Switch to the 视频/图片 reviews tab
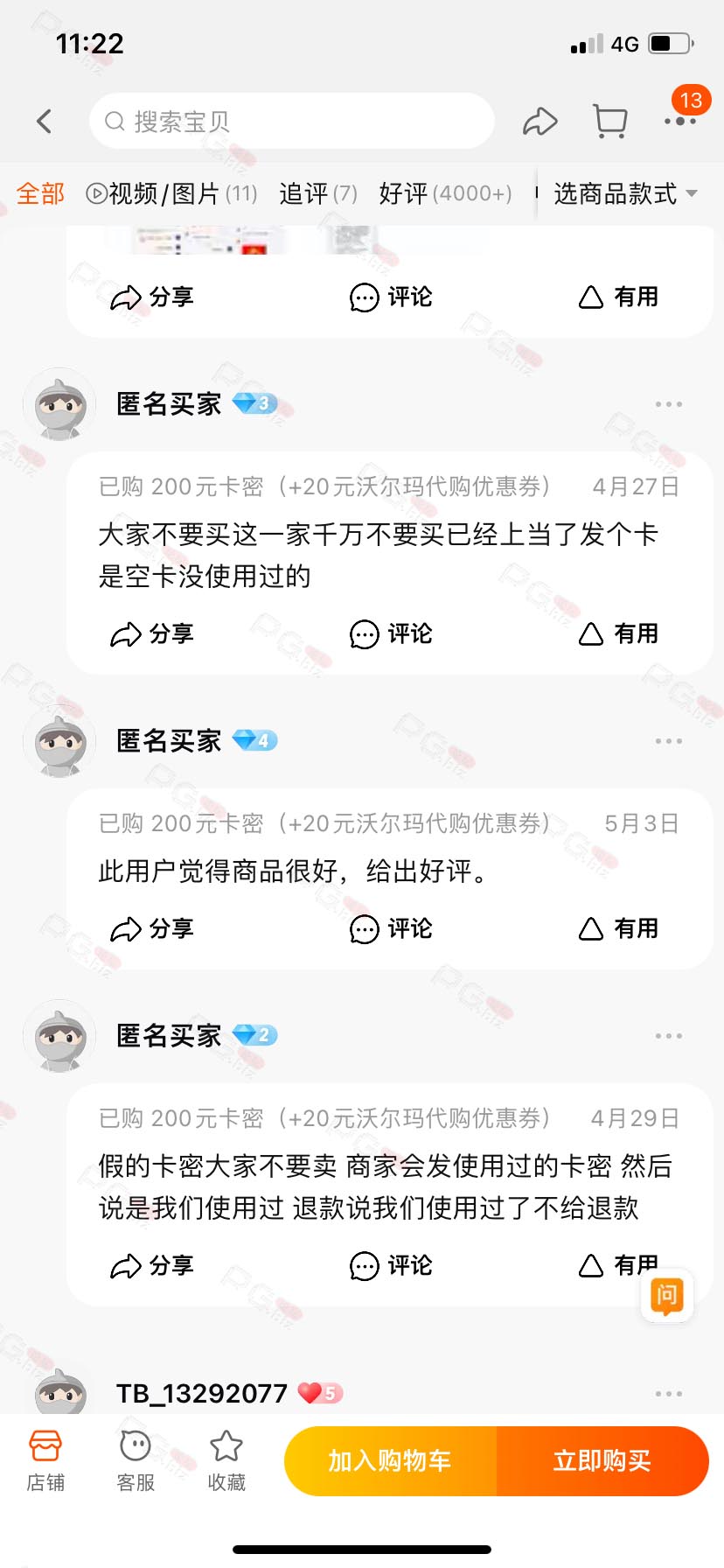Screen dimensions: 724x1568 tap(171, 193)
